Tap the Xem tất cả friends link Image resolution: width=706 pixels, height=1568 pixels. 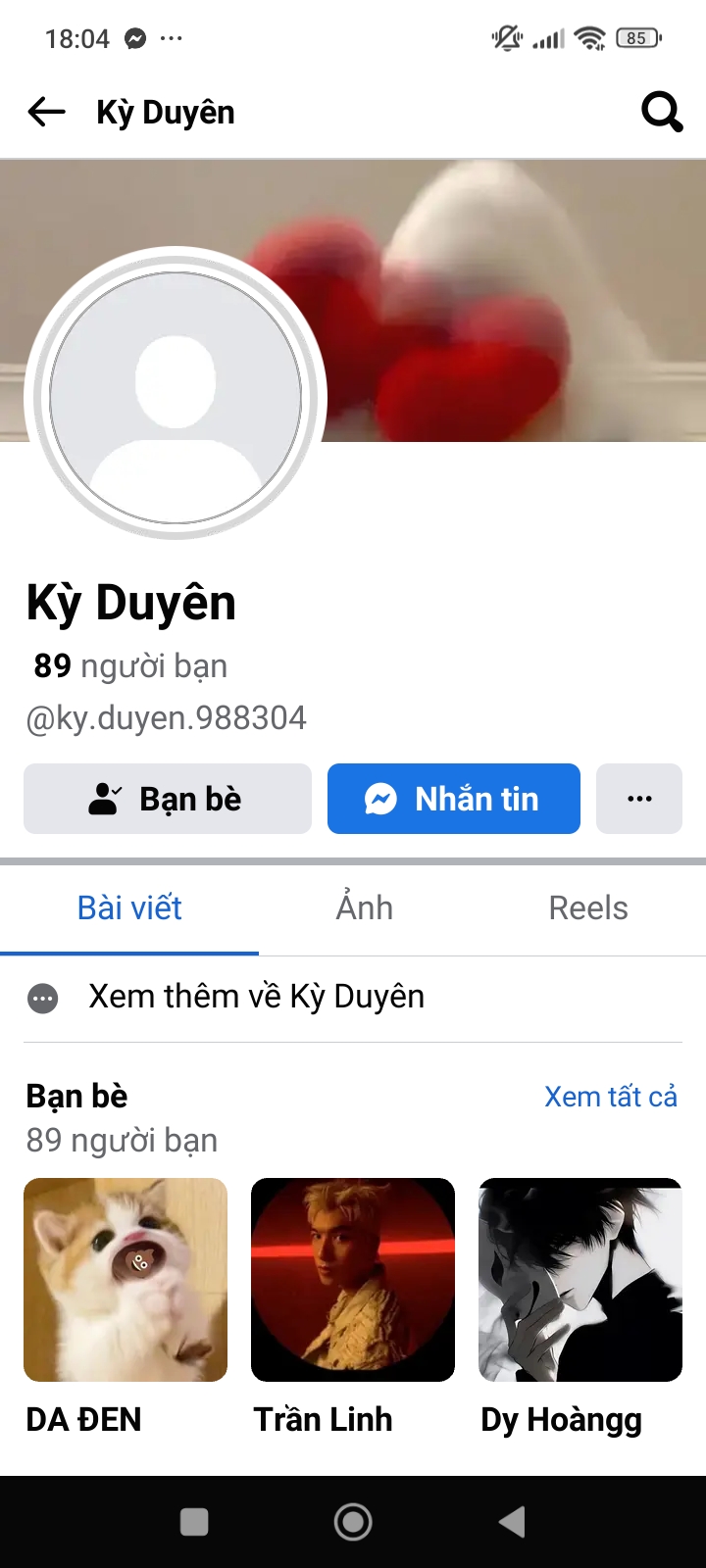610,1097
